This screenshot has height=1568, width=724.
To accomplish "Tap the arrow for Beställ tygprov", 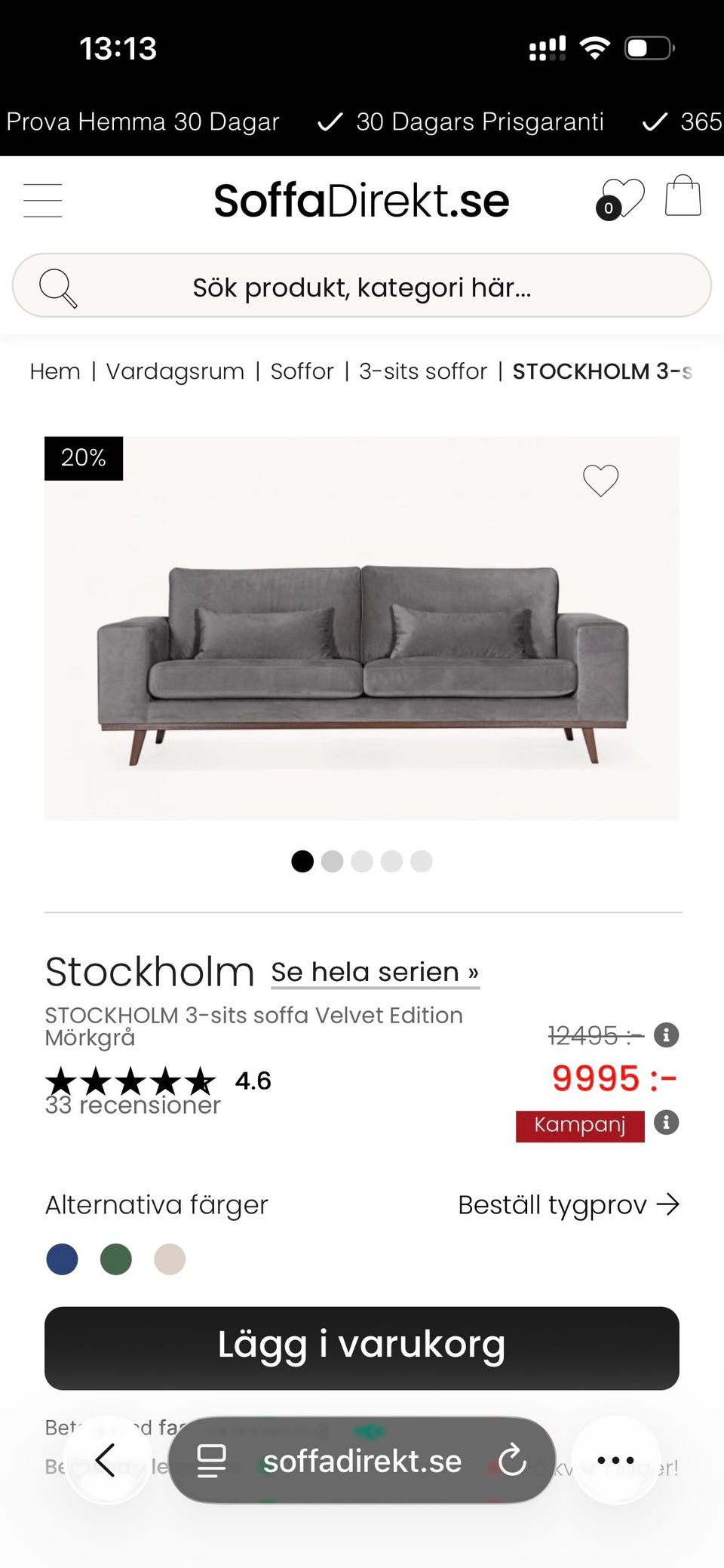I will point(670,1204).
